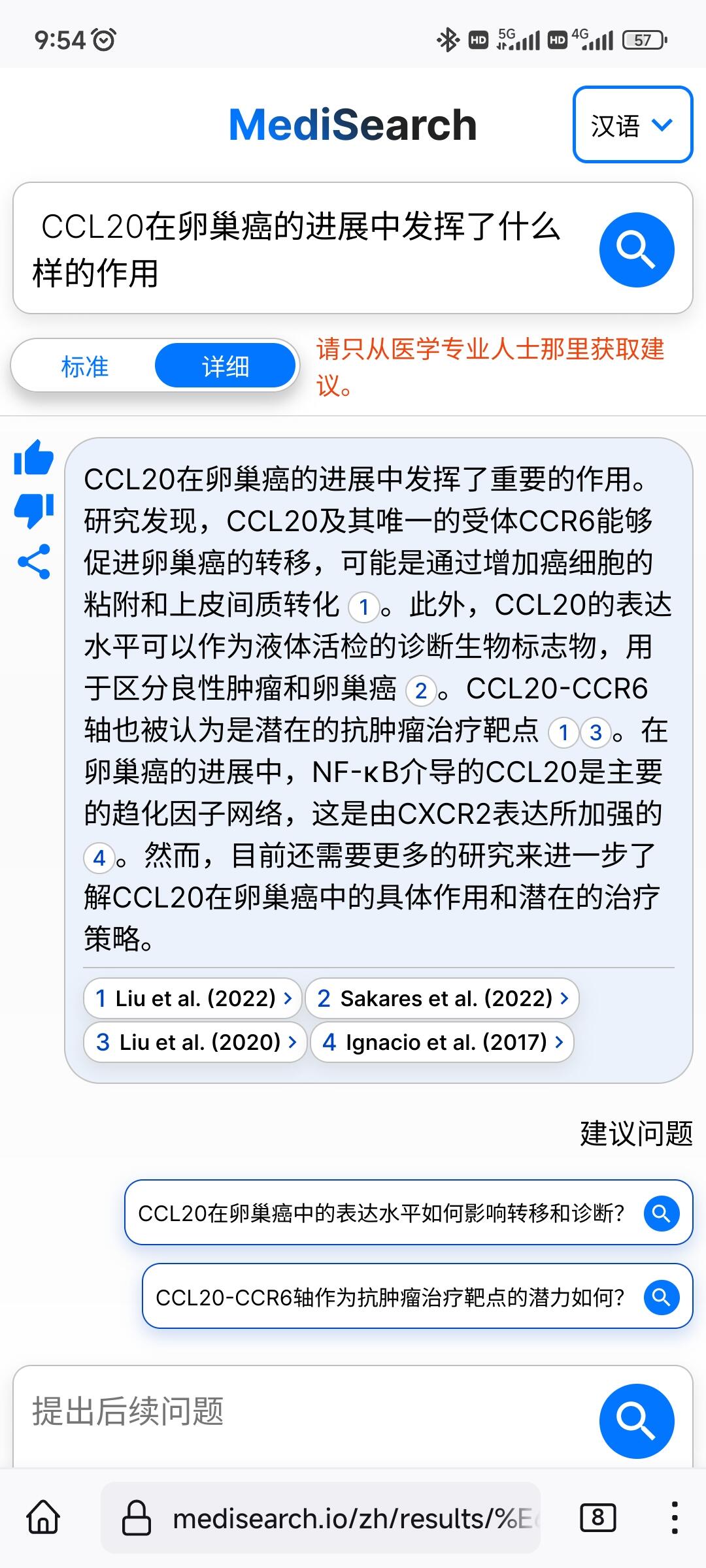Open reference 2 Sakares et al. (2022)
This screenshot has height=1568, width=706.
point(442,998)
